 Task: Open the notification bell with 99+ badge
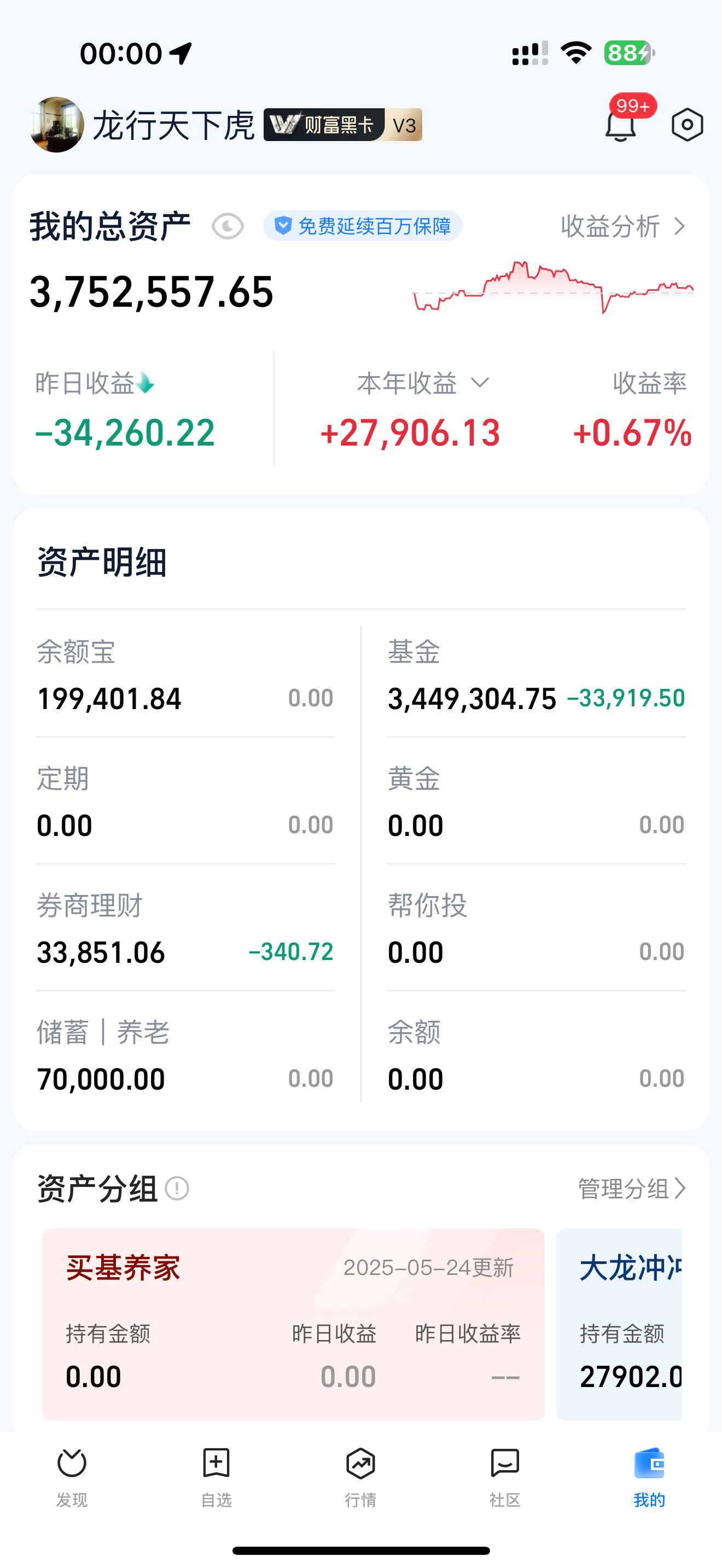tap(620, 125)
